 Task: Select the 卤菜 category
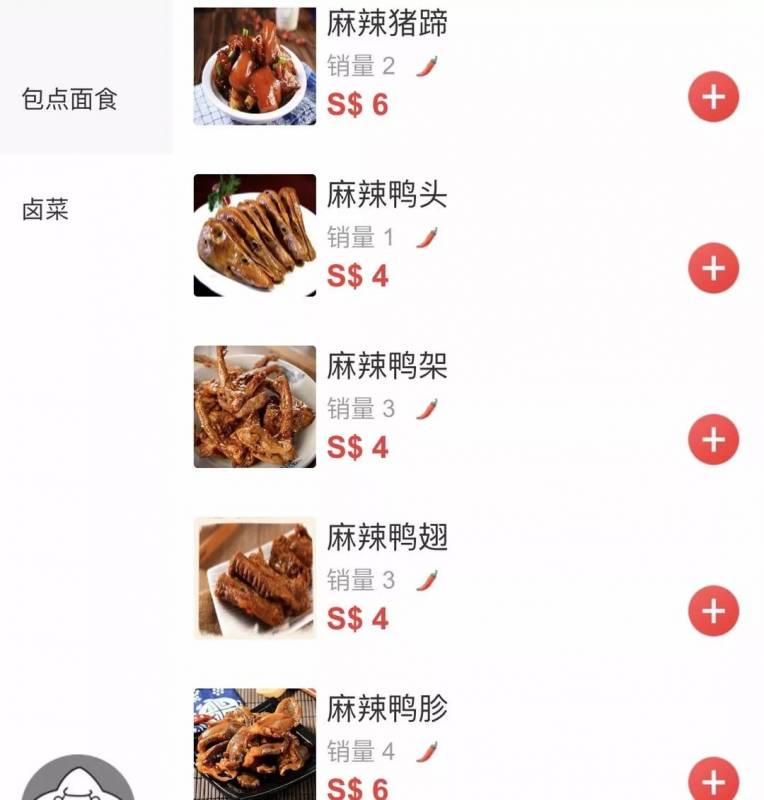(x=45, y=211)
